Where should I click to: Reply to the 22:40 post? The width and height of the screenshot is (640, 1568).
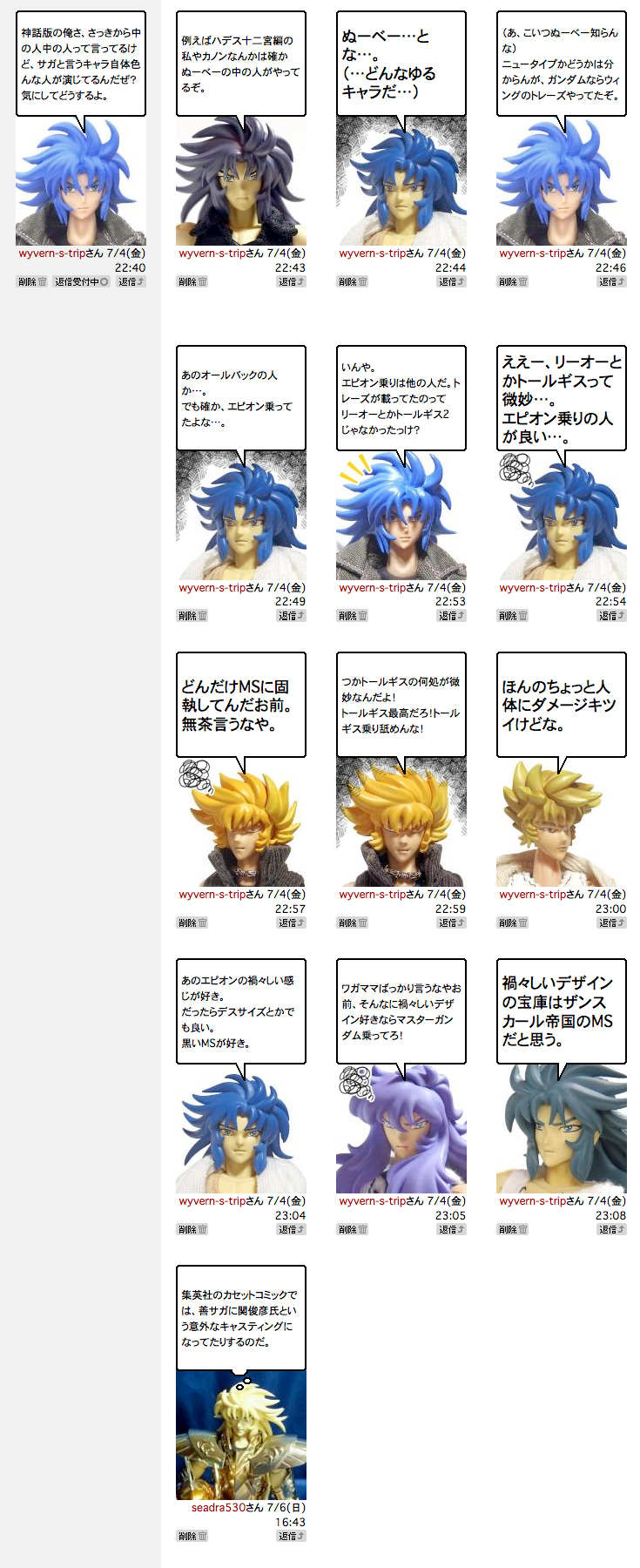click(x=131, y=282)
